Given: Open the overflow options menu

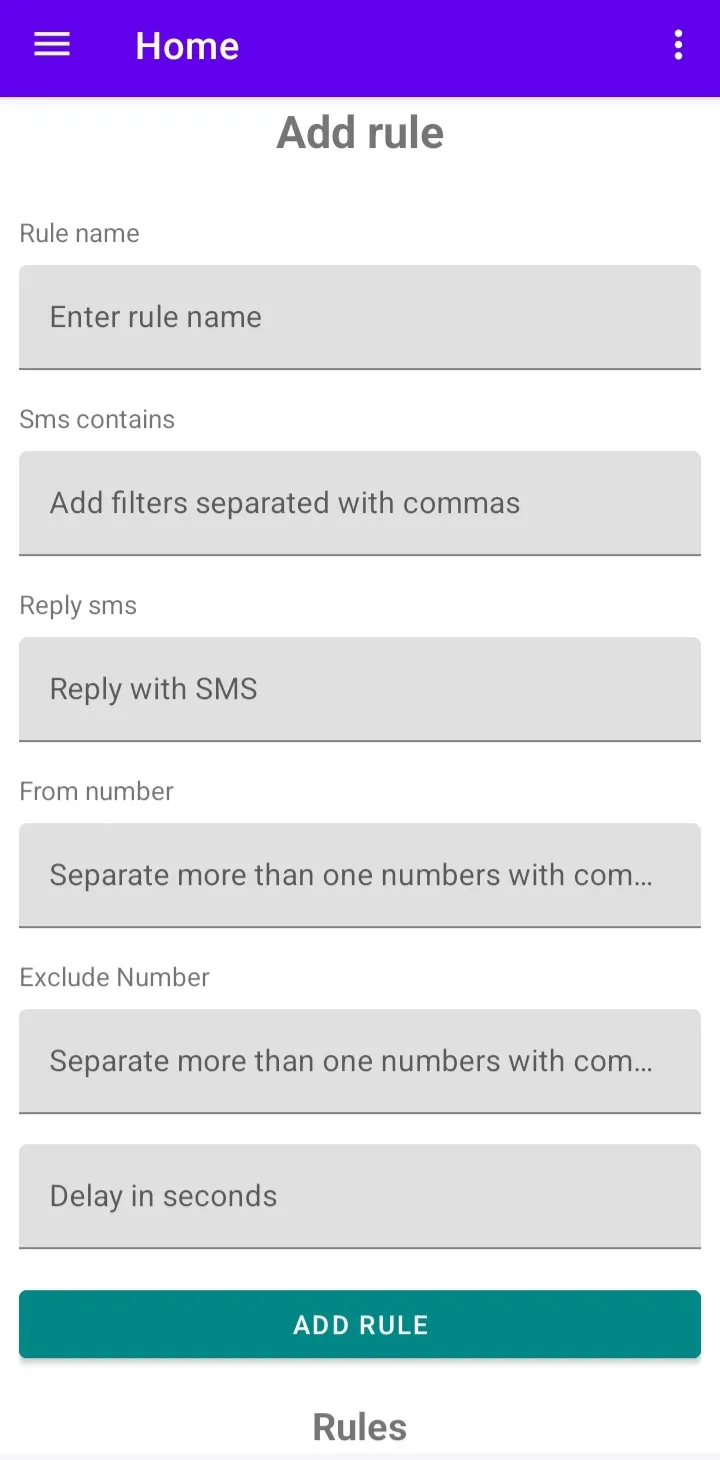Looking at the screenshot, I should tap(678, 45).
